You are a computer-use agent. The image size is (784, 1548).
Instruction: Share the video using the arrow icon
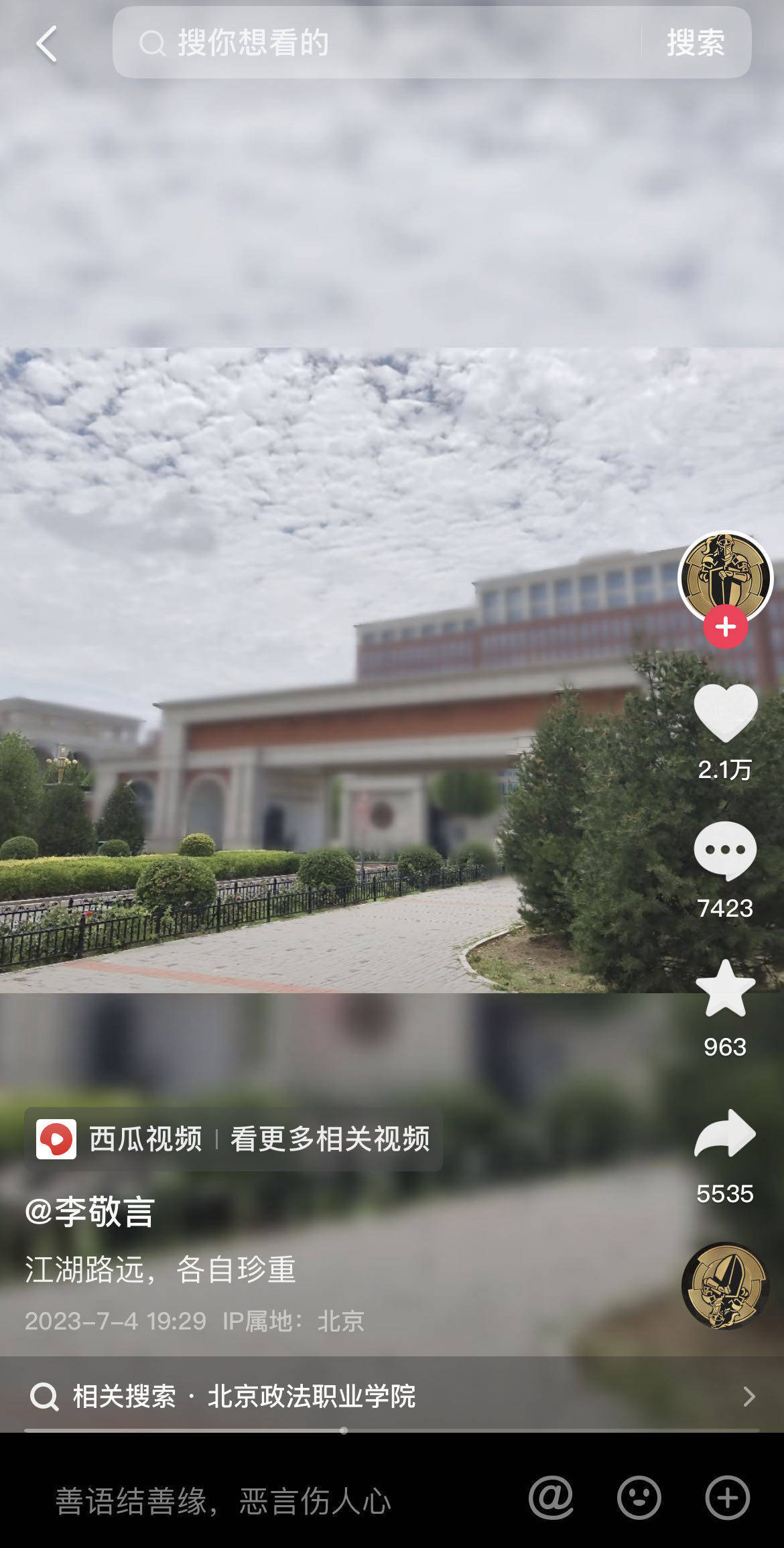pyautogui.click(x=725, y=1134)
